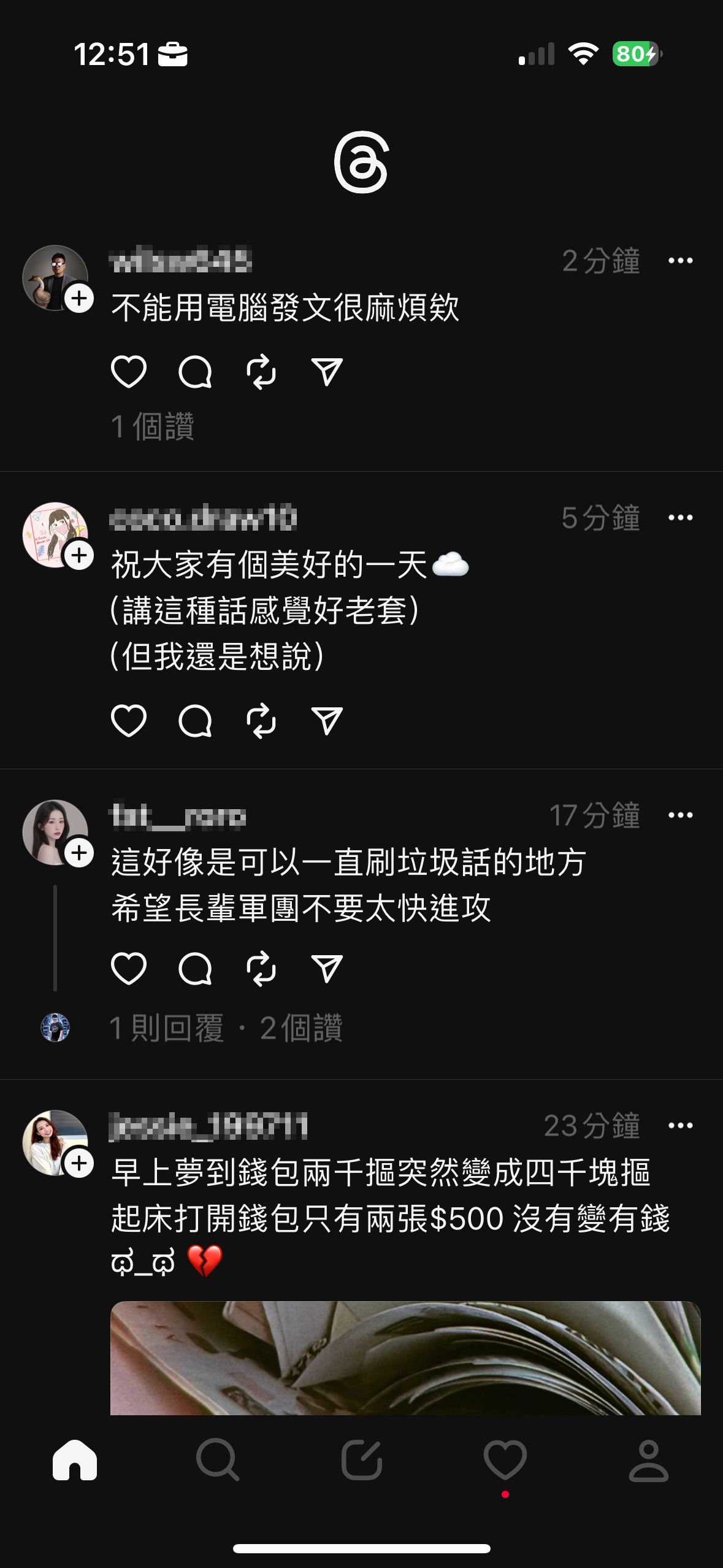Viewport: 723px width, 1568px height.
Task: Open more options for the 5分鐘 post
Action: point(680,518)
